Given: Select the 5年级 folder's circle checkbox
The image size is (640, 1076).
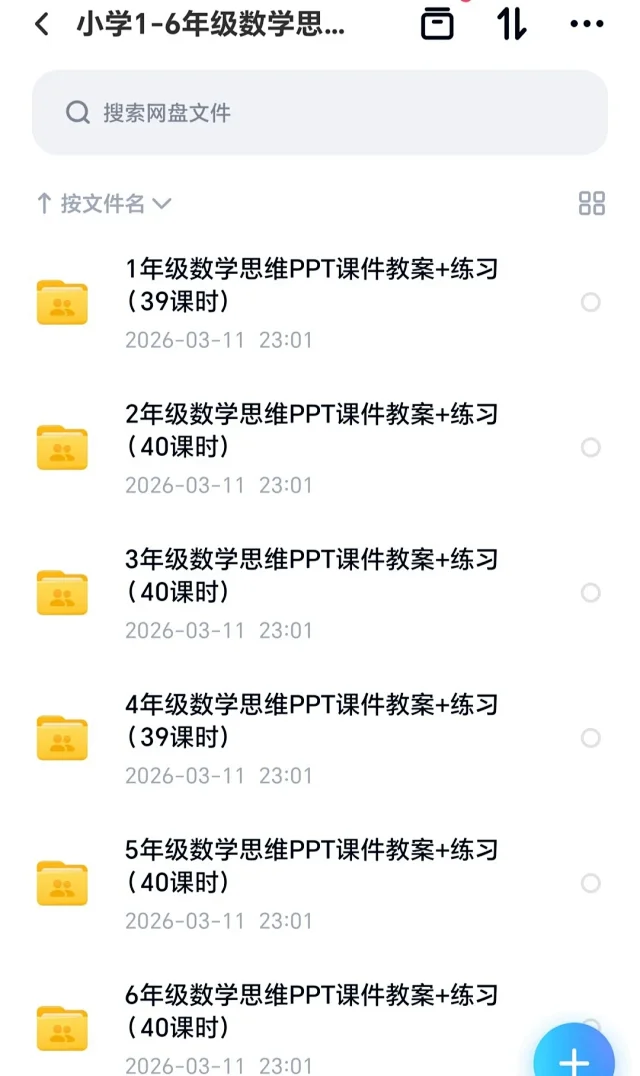Looking at the screenshot, I should coord(591,883).
